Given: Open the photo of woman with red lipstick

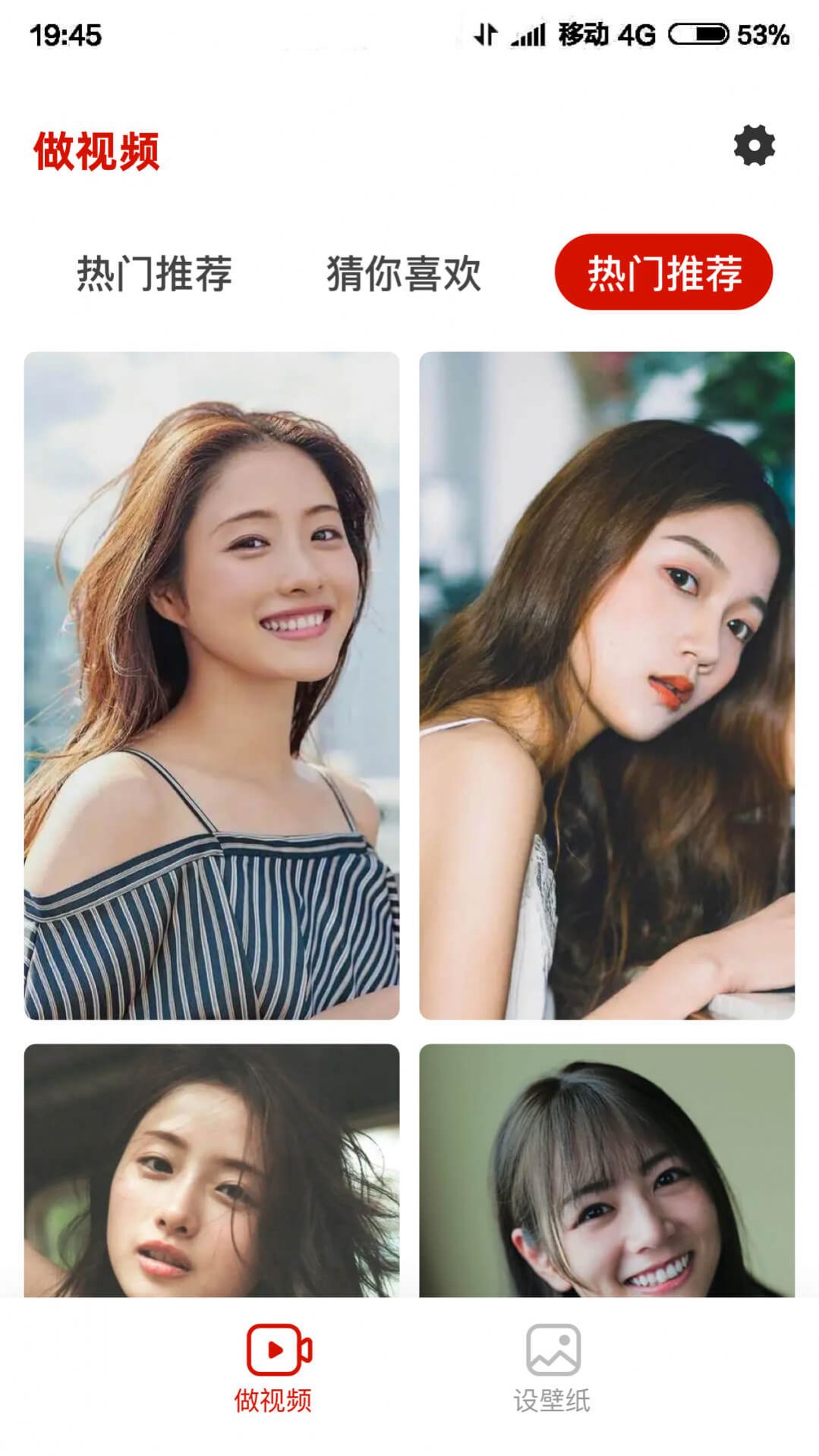Looking at the screenshot, I should (606, 685).
